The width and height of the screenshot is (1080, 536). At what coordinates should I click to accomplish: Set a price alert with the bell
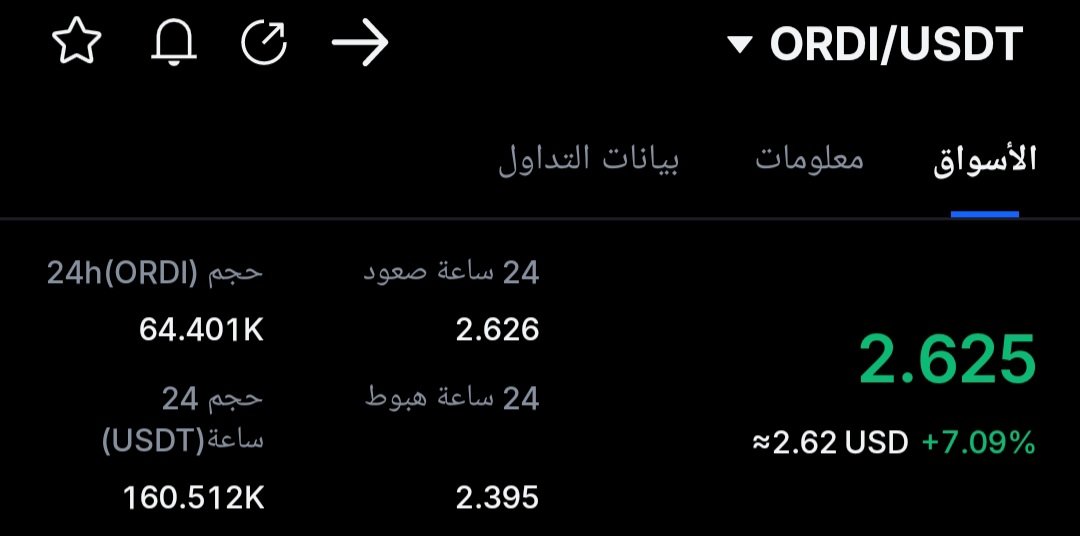[174, 44]
